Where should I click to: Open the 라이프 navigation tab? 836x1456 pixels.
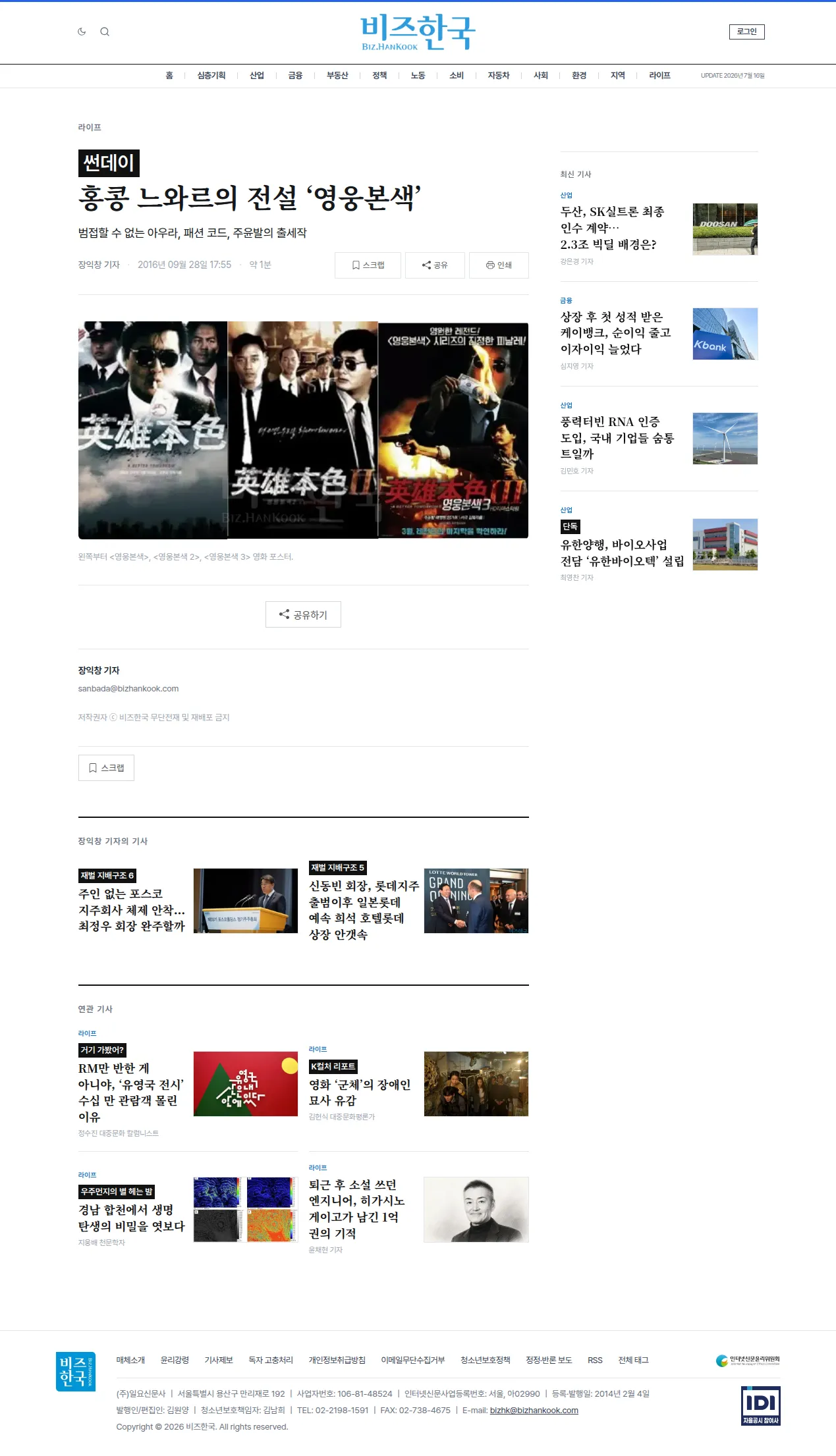[x=659, y=76]
